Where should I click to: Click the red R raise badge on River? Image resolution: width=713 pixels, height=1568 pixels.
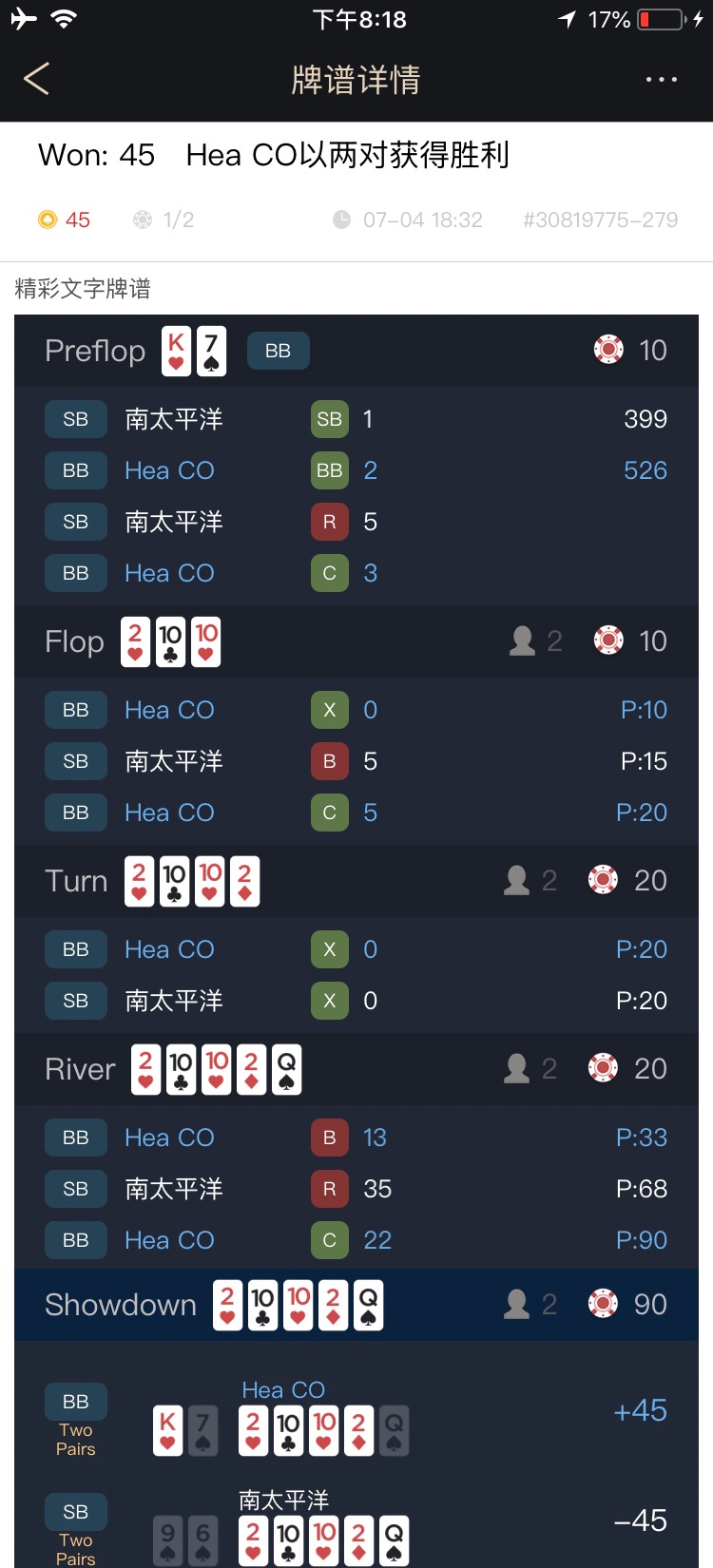coord(329,1189)
